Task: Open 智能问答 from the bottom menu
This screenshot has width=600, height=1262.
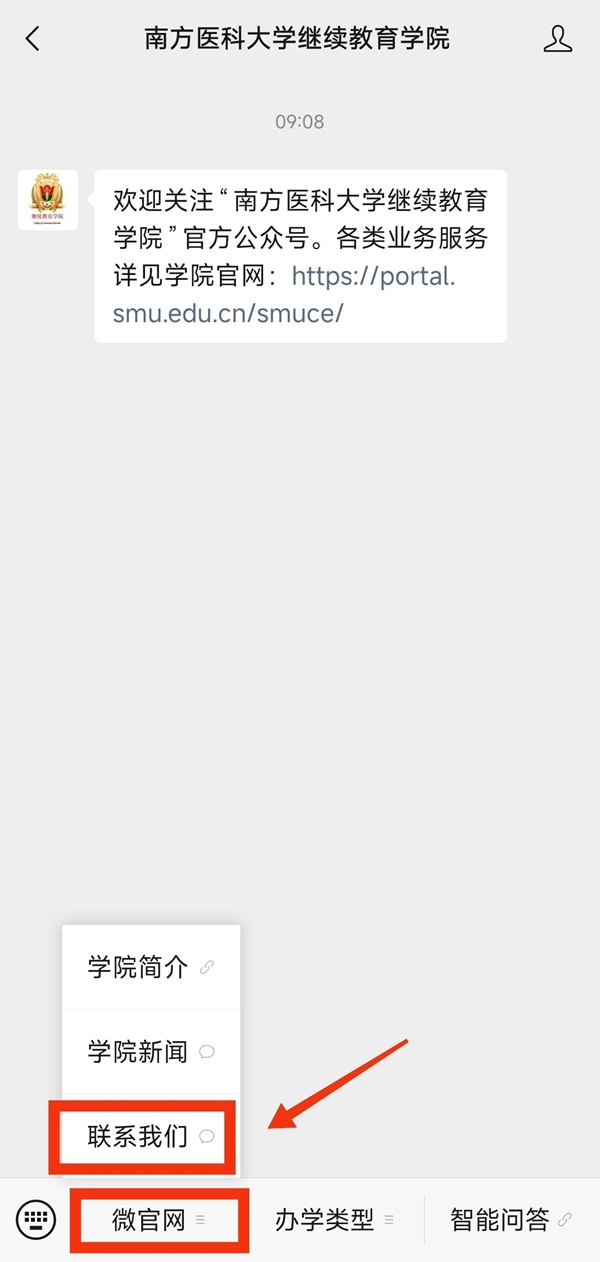Action: tap(510, 1220)
